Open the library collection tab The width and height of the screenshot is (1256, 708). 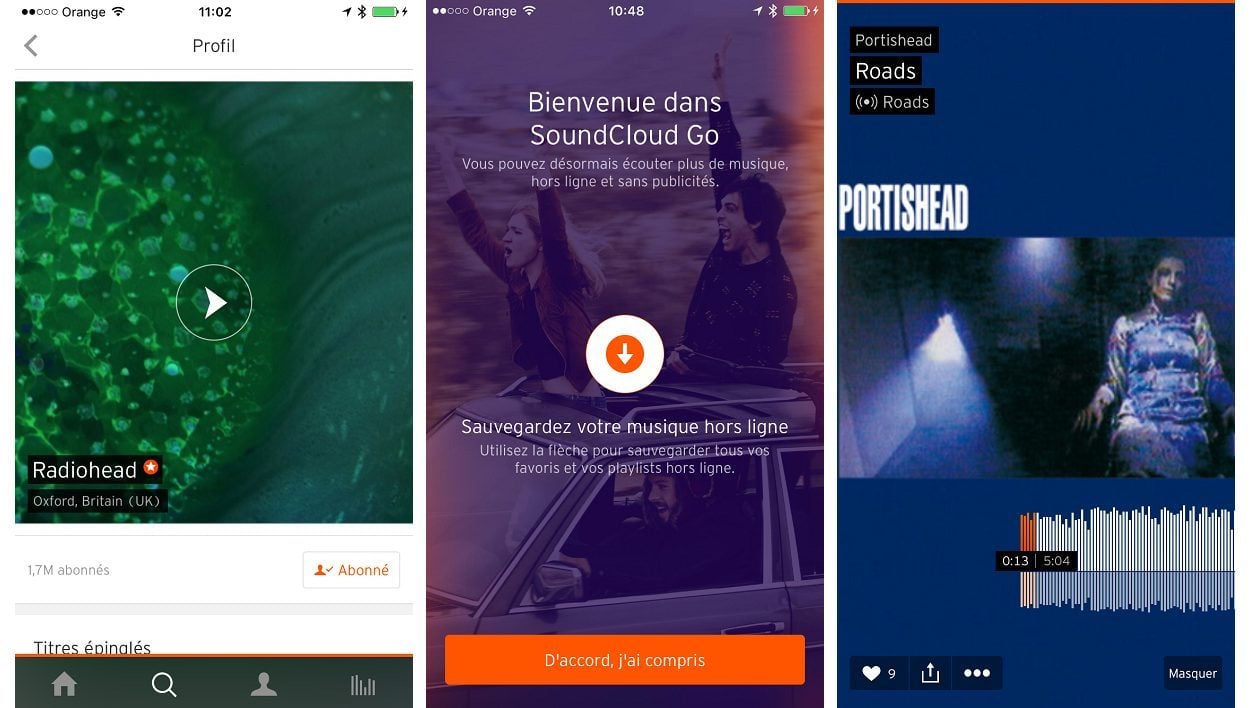coord(363,685)
